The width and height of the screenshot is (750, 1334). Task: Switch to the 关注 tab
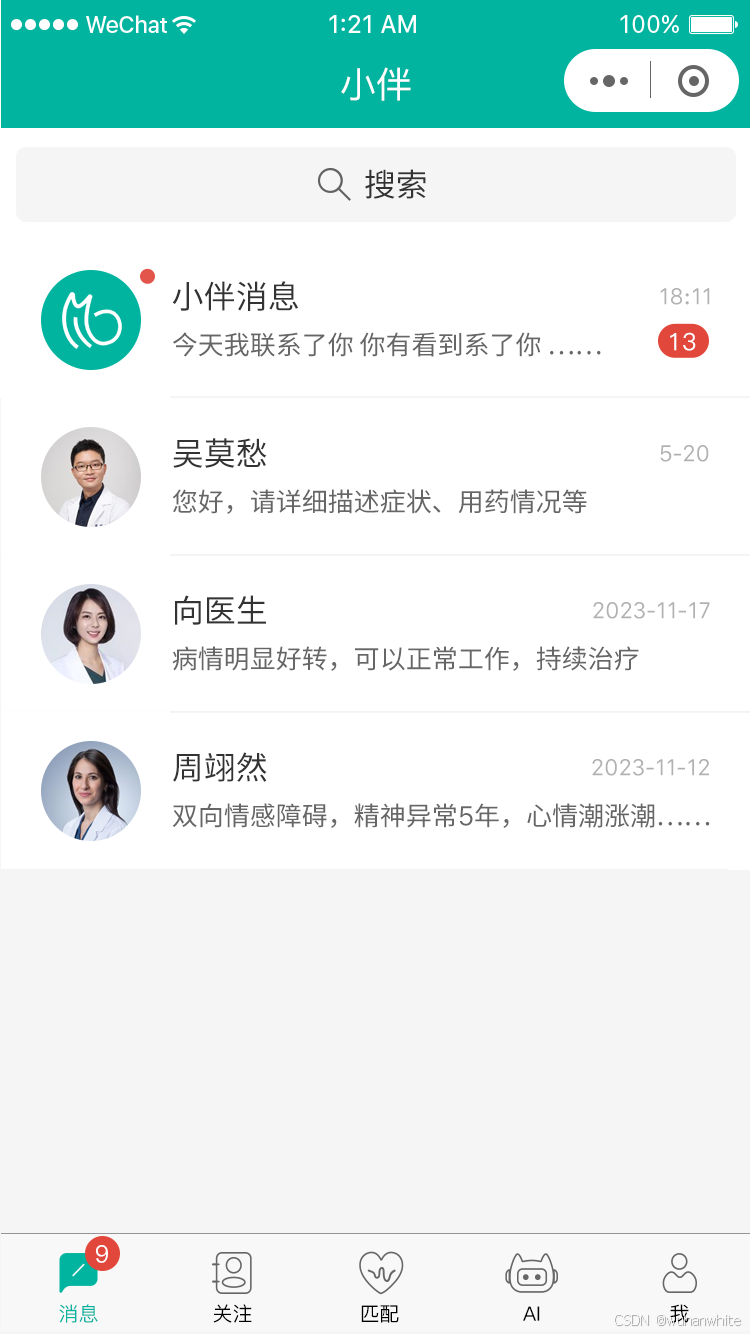coord(232,1286)
